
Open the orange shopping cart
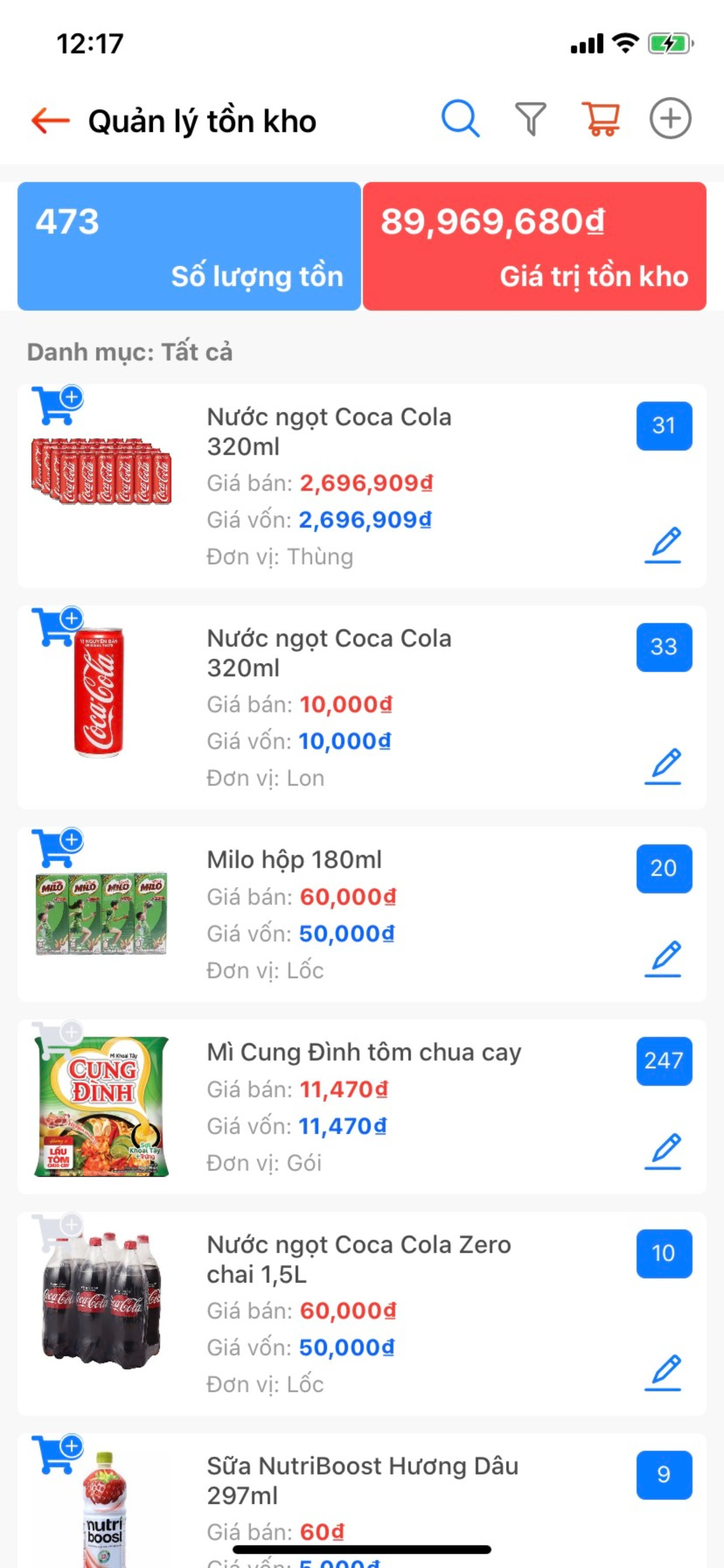(x=601, y=118)
